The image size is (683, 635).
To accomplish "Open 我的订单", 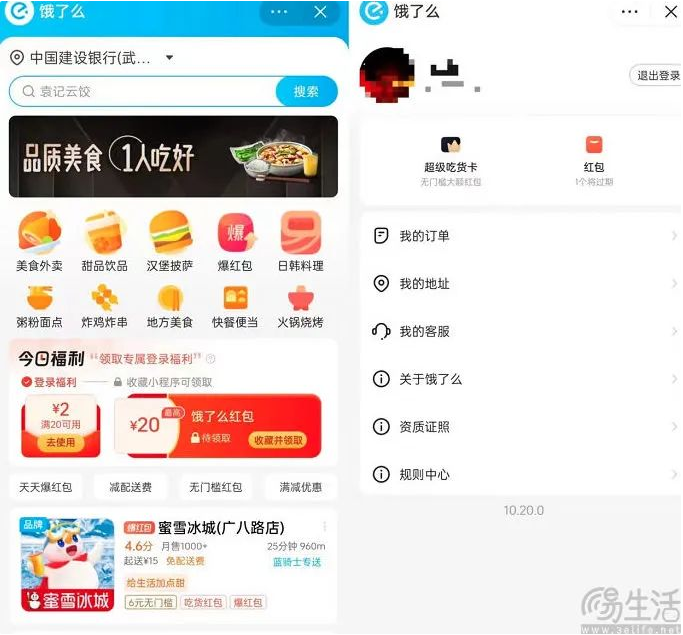I will 520,236.
